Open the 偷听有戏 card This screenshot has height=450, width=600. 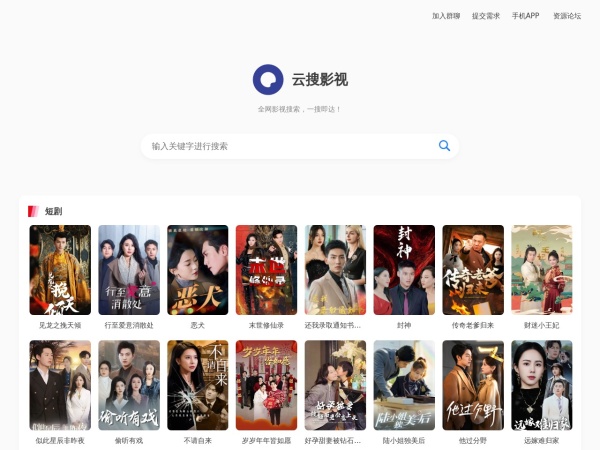point(129,385)
